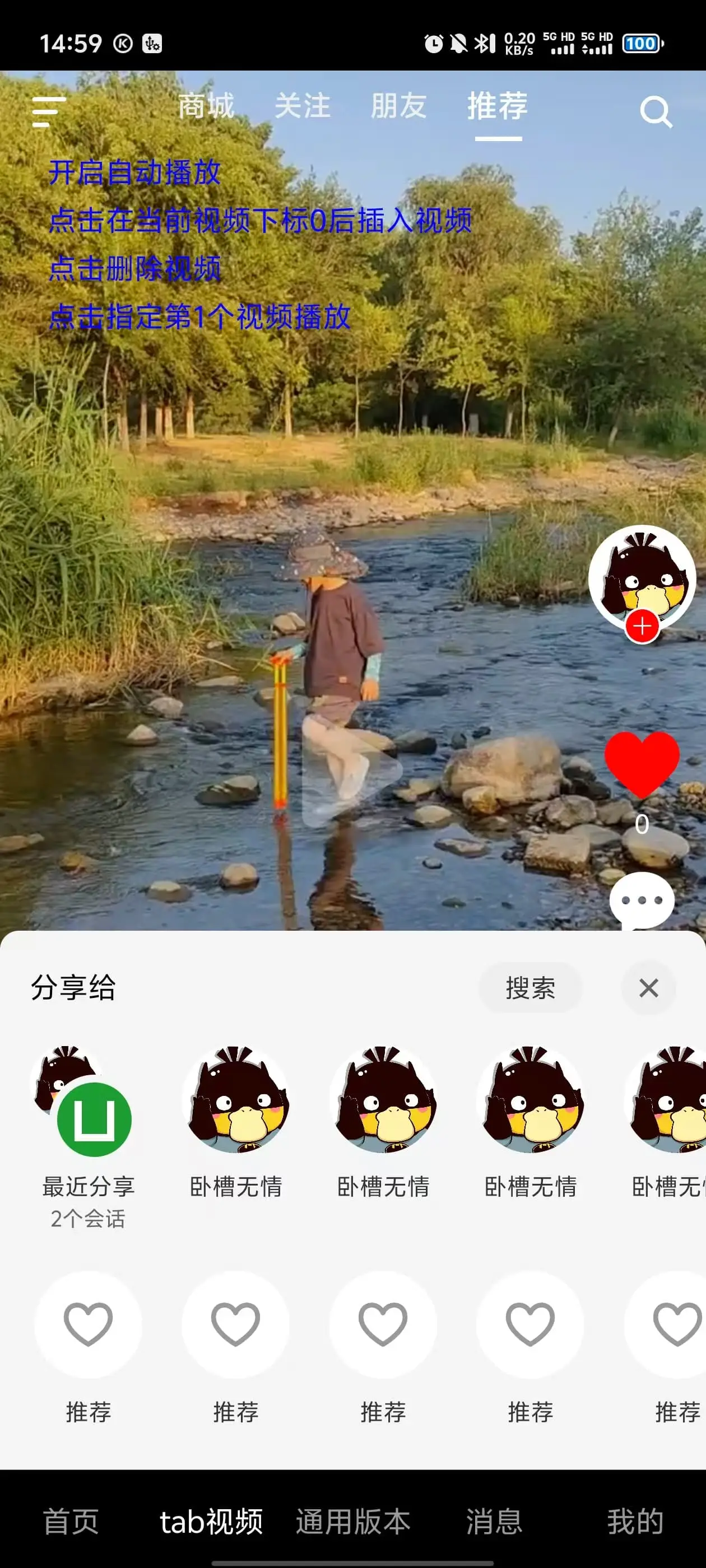The image size is (706, 1568).
Task: Tap 点击删除视频 to delete the video
Action: click(134, 268)
